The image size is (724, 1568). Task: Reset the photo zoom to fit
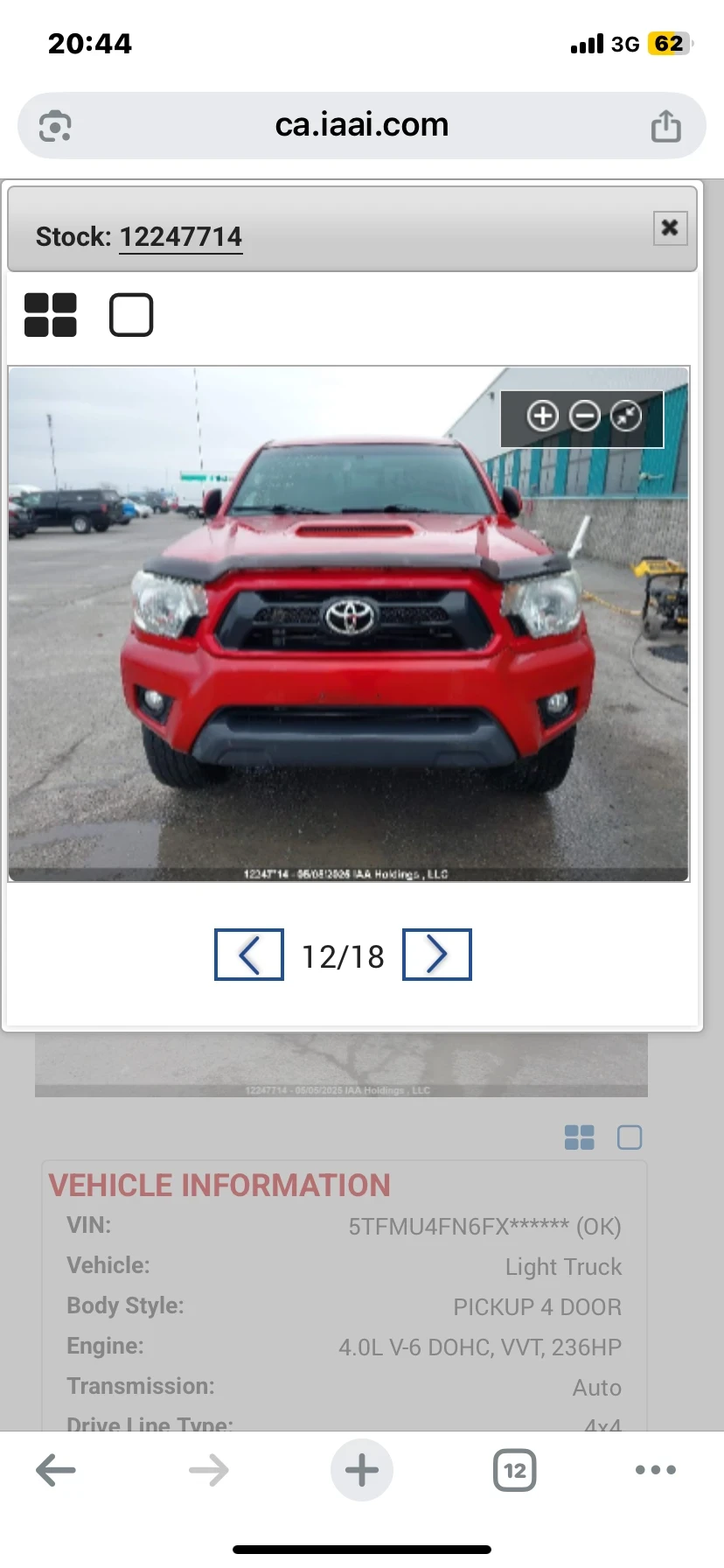point(626,416)
